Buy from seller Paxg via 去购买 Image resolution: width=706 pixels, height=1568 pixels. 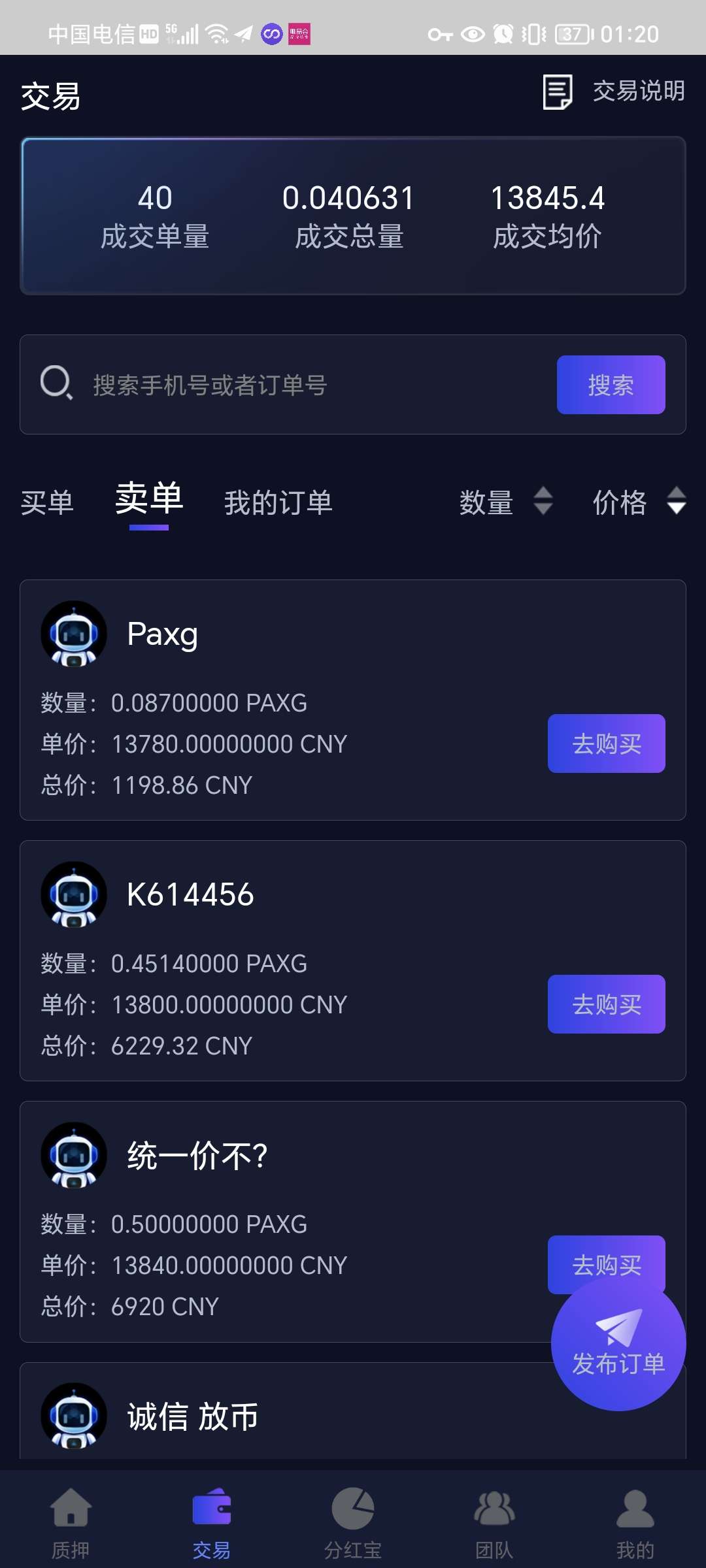click(606, 743)
